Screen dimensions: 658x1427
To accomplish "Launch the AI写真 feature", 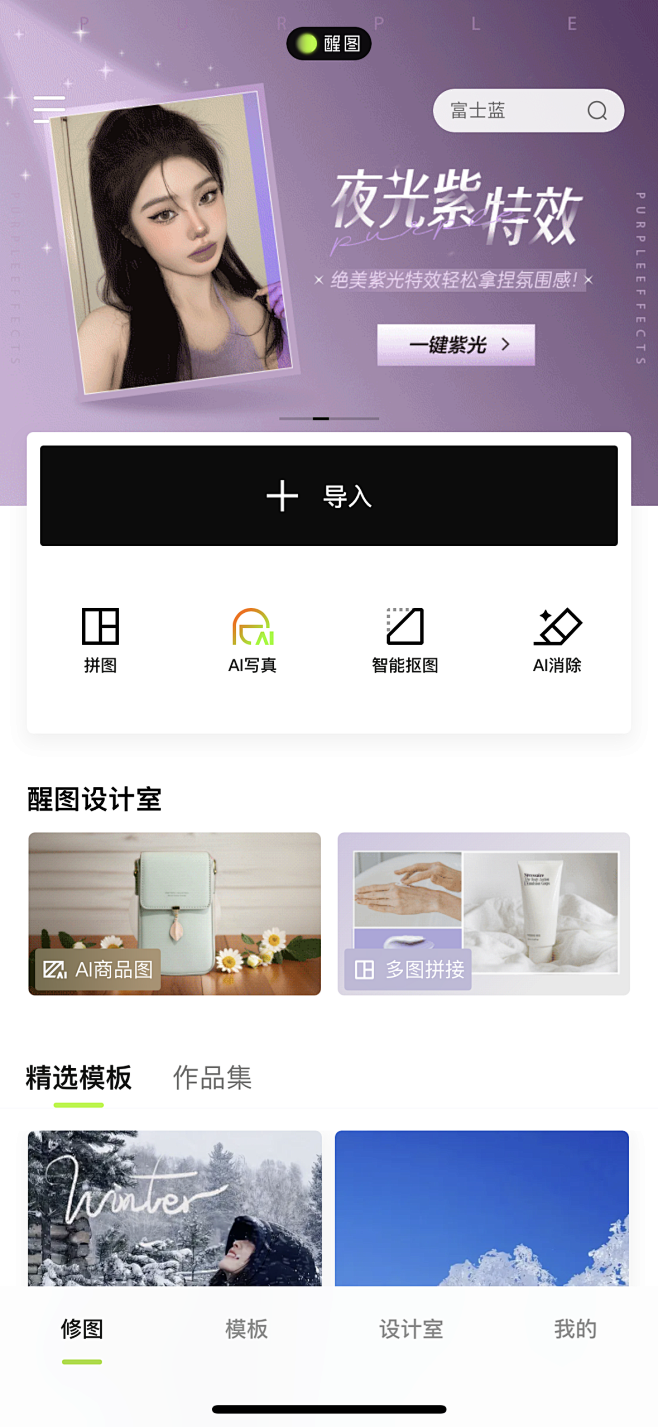I will [252, 640].
